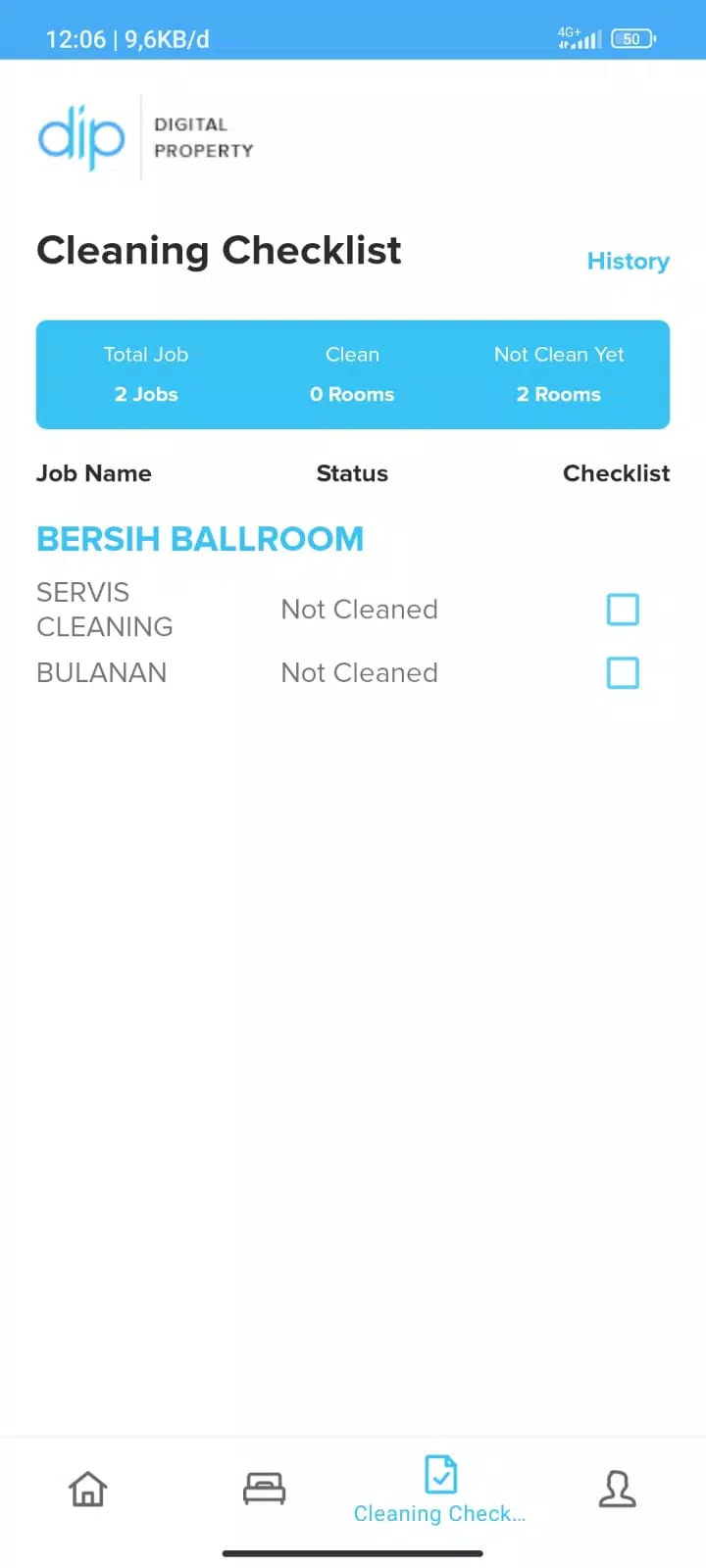The height and width of the screenshot is (1568, 706).
Task: Tap the BERSIH BALLROOM job title
Action: coord(200,538)
